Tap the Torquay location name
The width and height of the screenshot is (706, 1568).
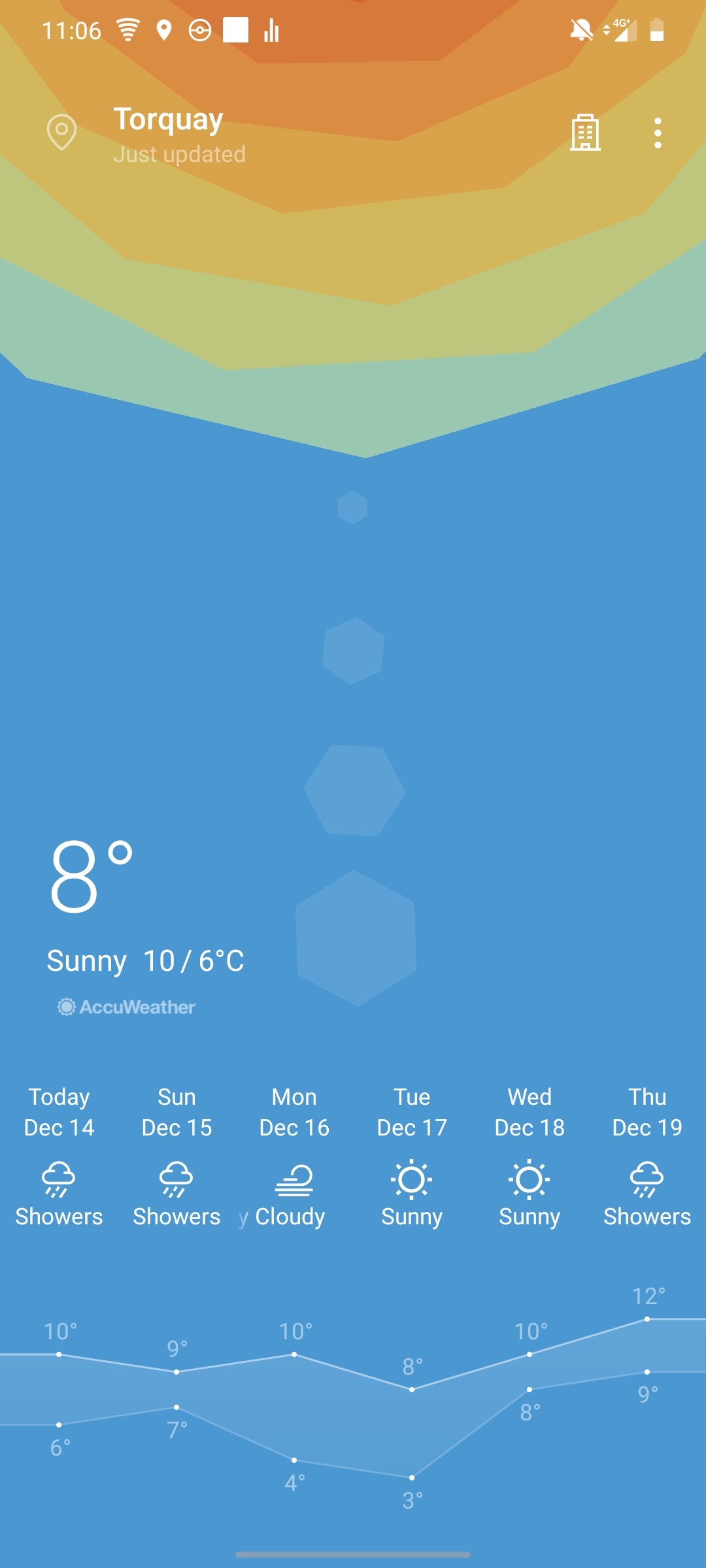(168, 120)
